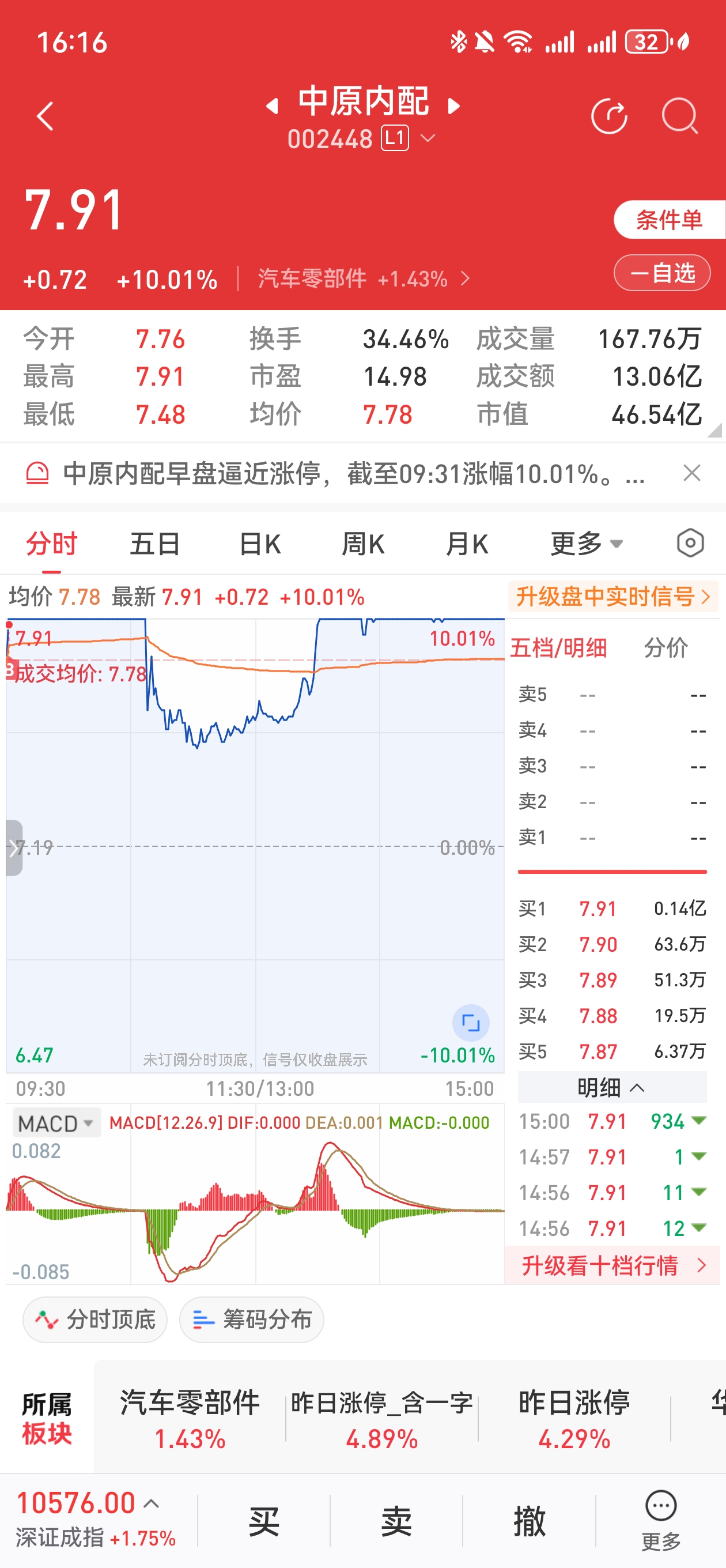The image size is (726, 1568).
Task: Remove stock via 一自选 button
Action: coord(662,273)
